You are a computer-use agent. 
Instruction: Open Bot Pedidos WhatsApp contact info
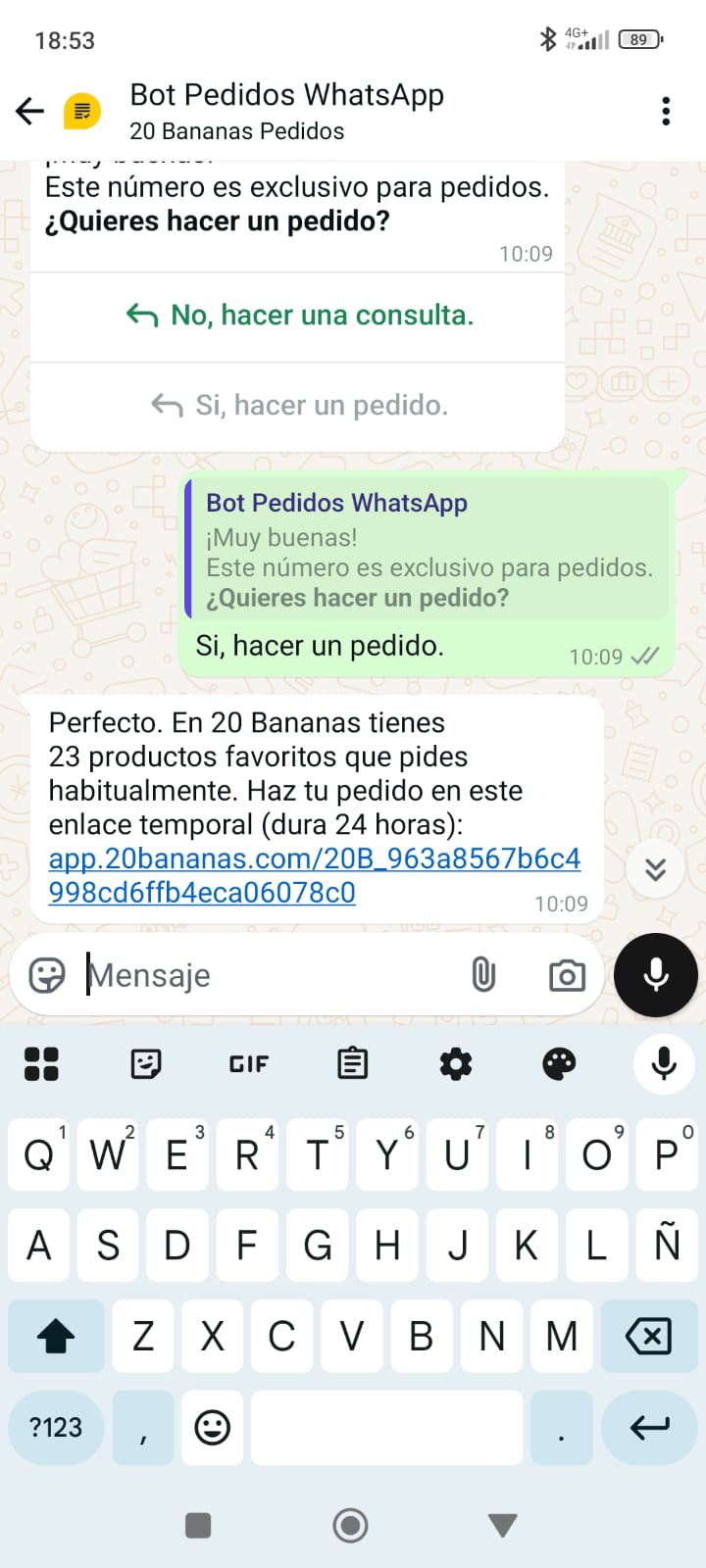pyautogui.click(x=286, y=111)
